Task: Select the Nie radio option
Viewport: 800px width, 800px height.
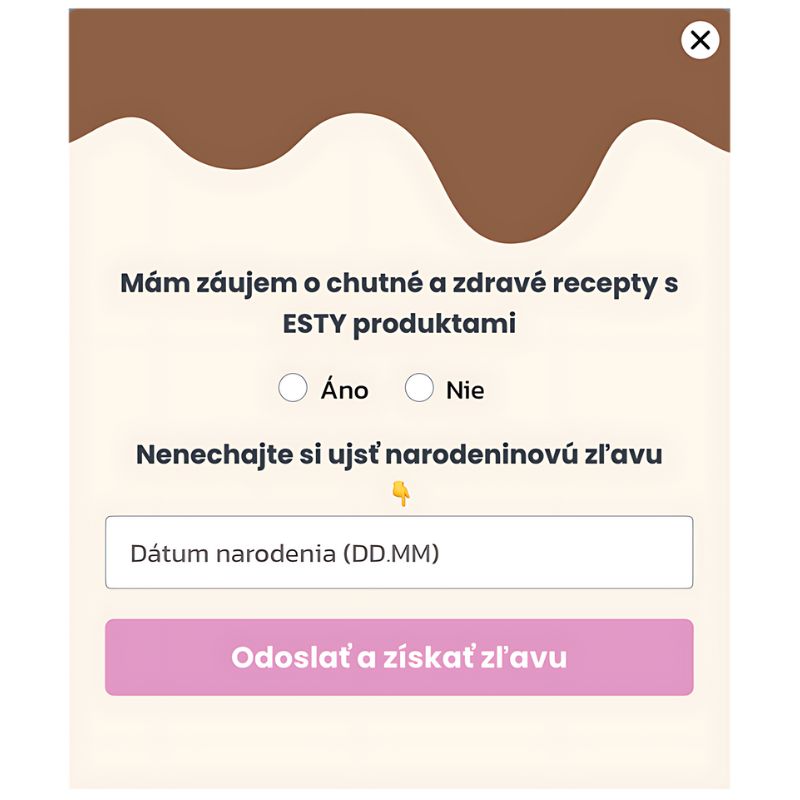Action: (419, 388)
